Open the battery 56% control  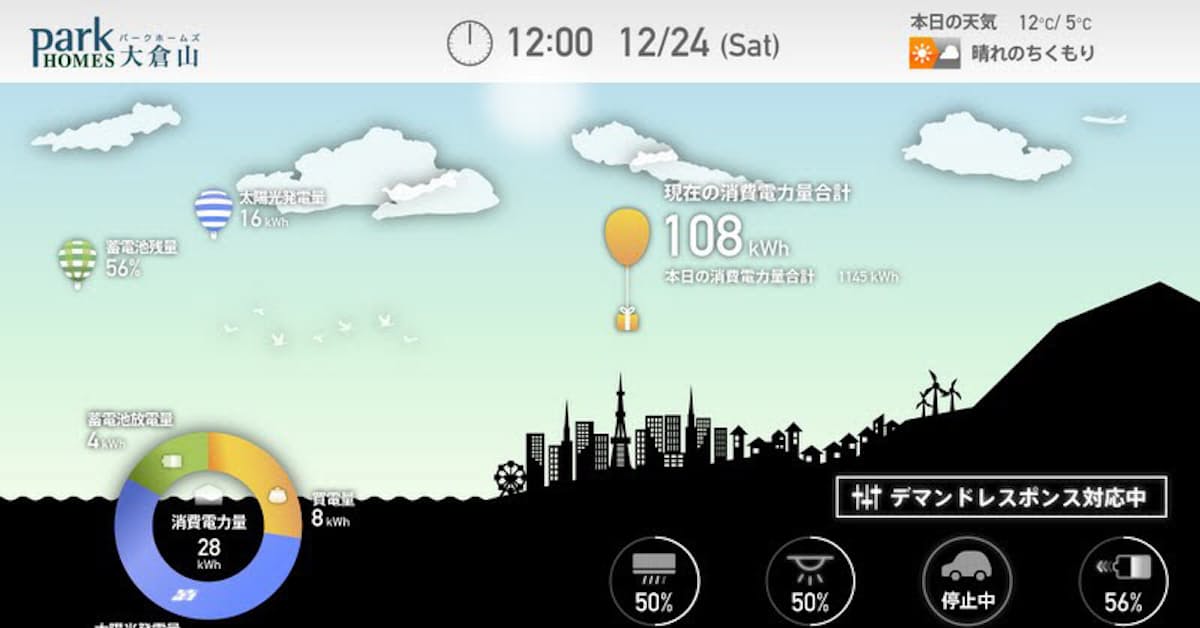coord(1123,582)
